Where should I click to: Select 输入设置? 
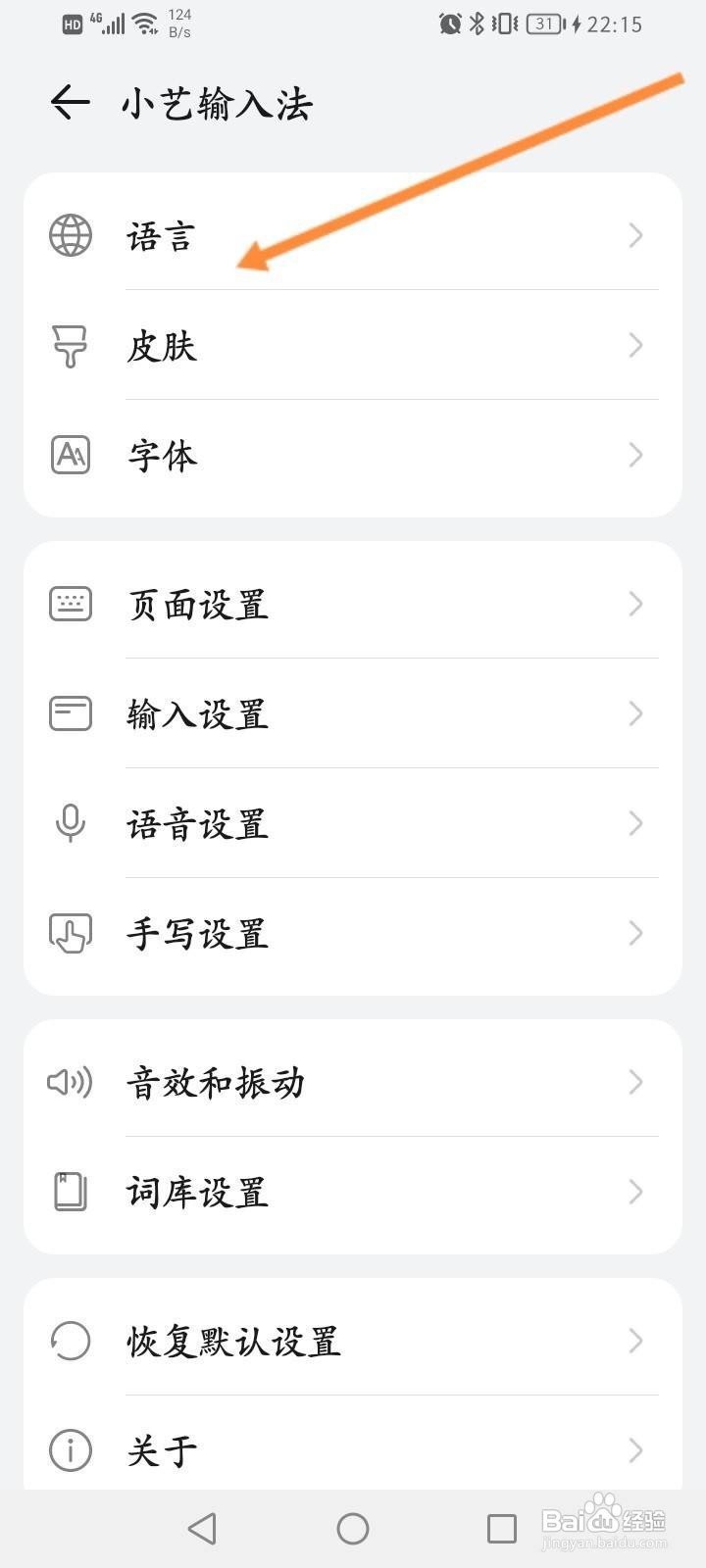(x=353, y=713)
